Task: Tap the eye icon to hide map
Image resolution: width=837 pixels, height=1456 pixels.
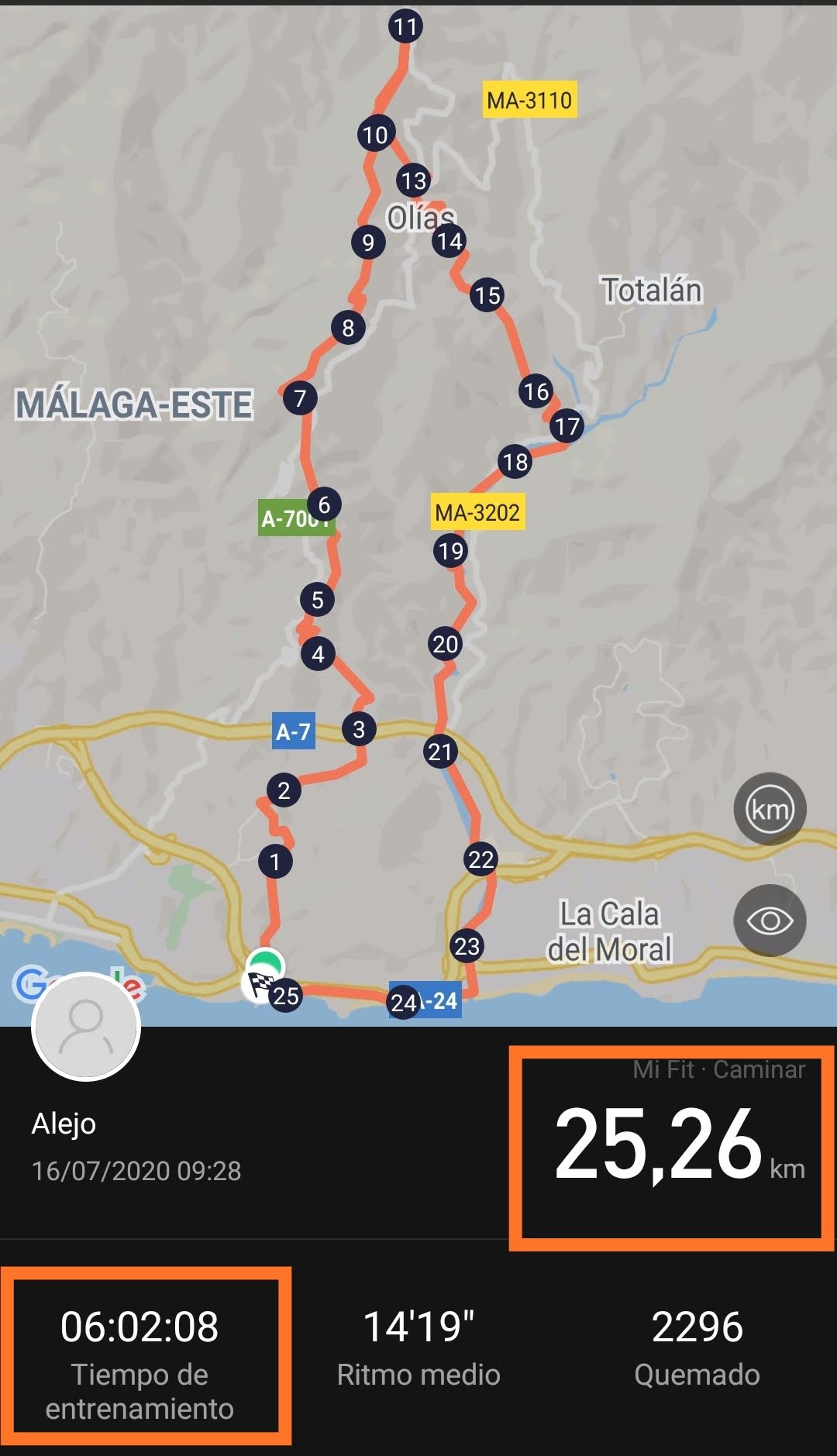Action: (770, 921)
